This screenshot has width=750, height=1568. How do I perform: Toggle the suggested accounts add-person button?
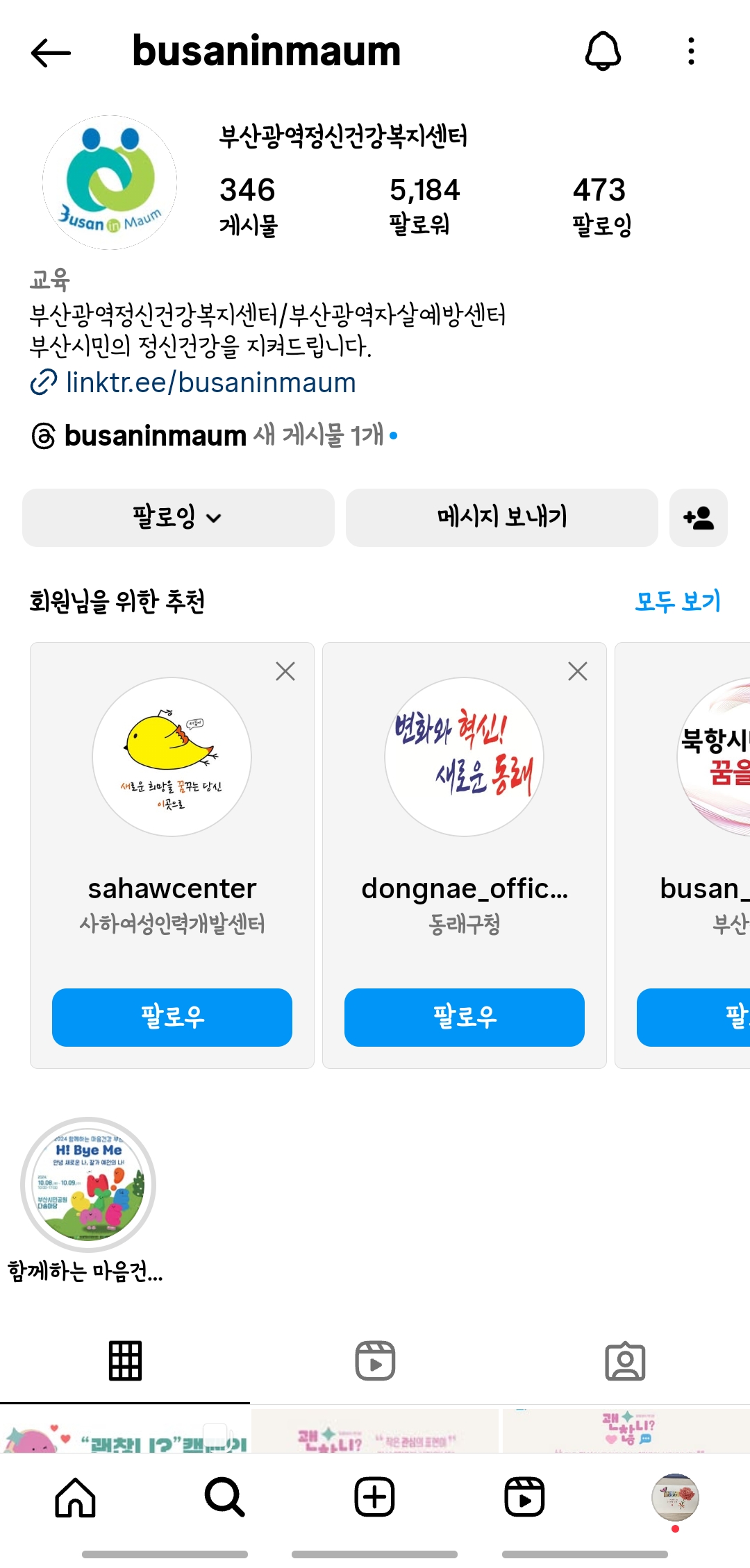[x=698, y=518]
